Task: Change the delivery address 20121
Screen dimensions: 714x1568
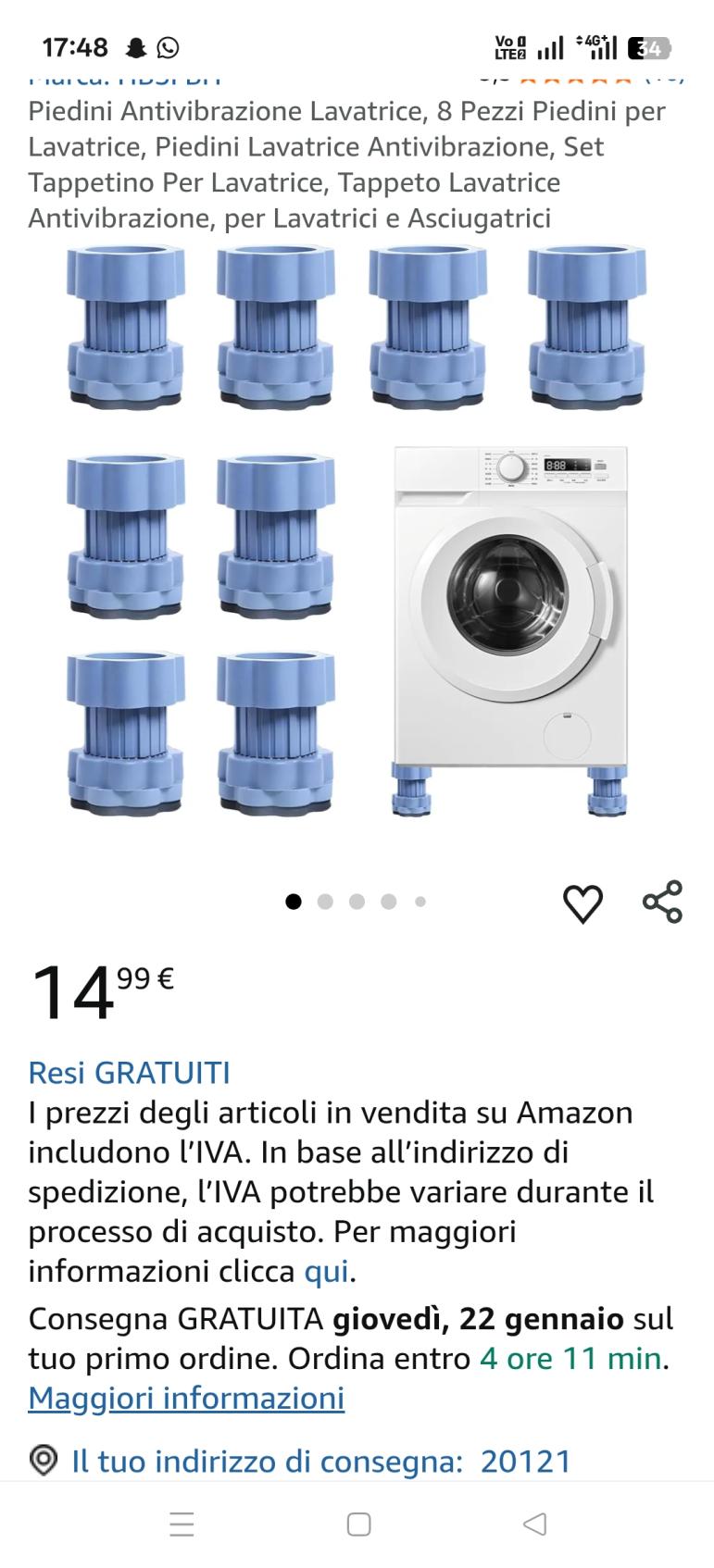Action: (x=320, y=1461)
